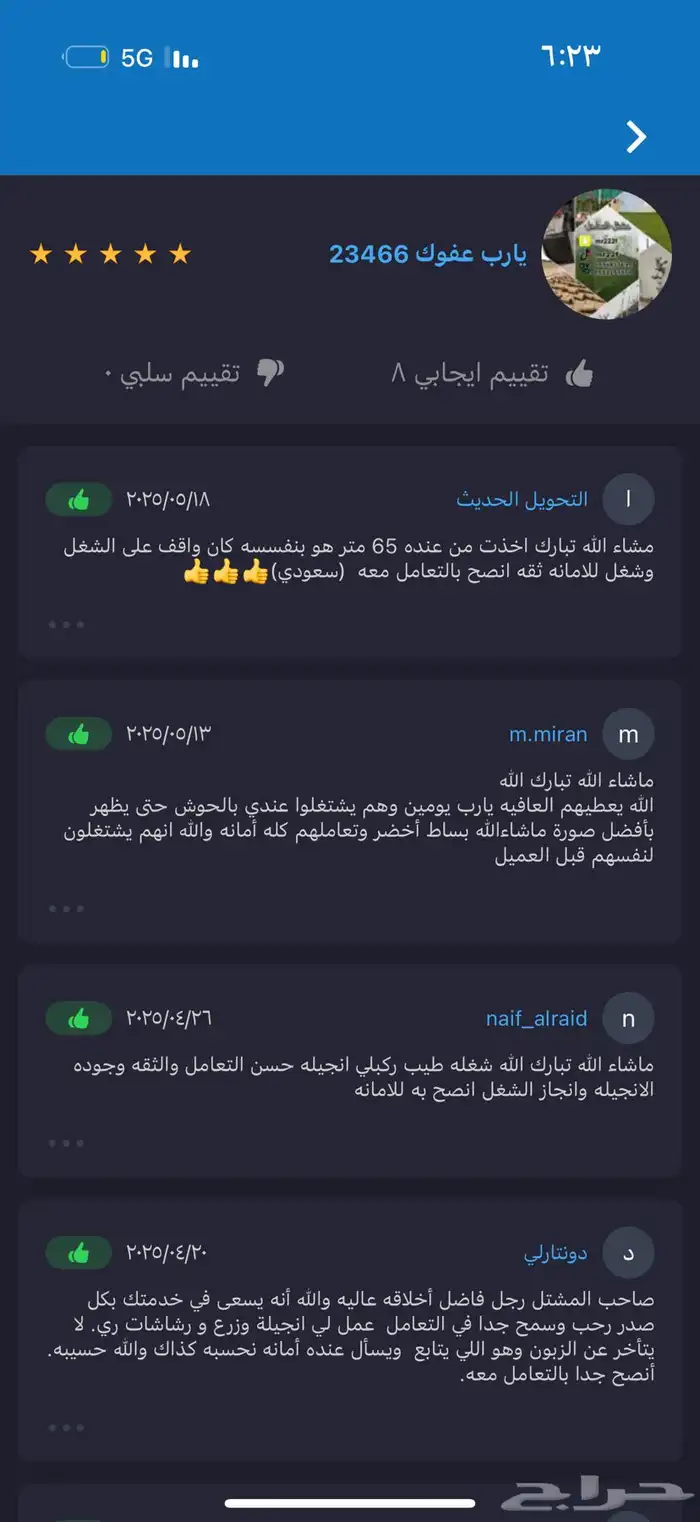Open more options on التحويل الحديث's review

(x=67, y=625)
